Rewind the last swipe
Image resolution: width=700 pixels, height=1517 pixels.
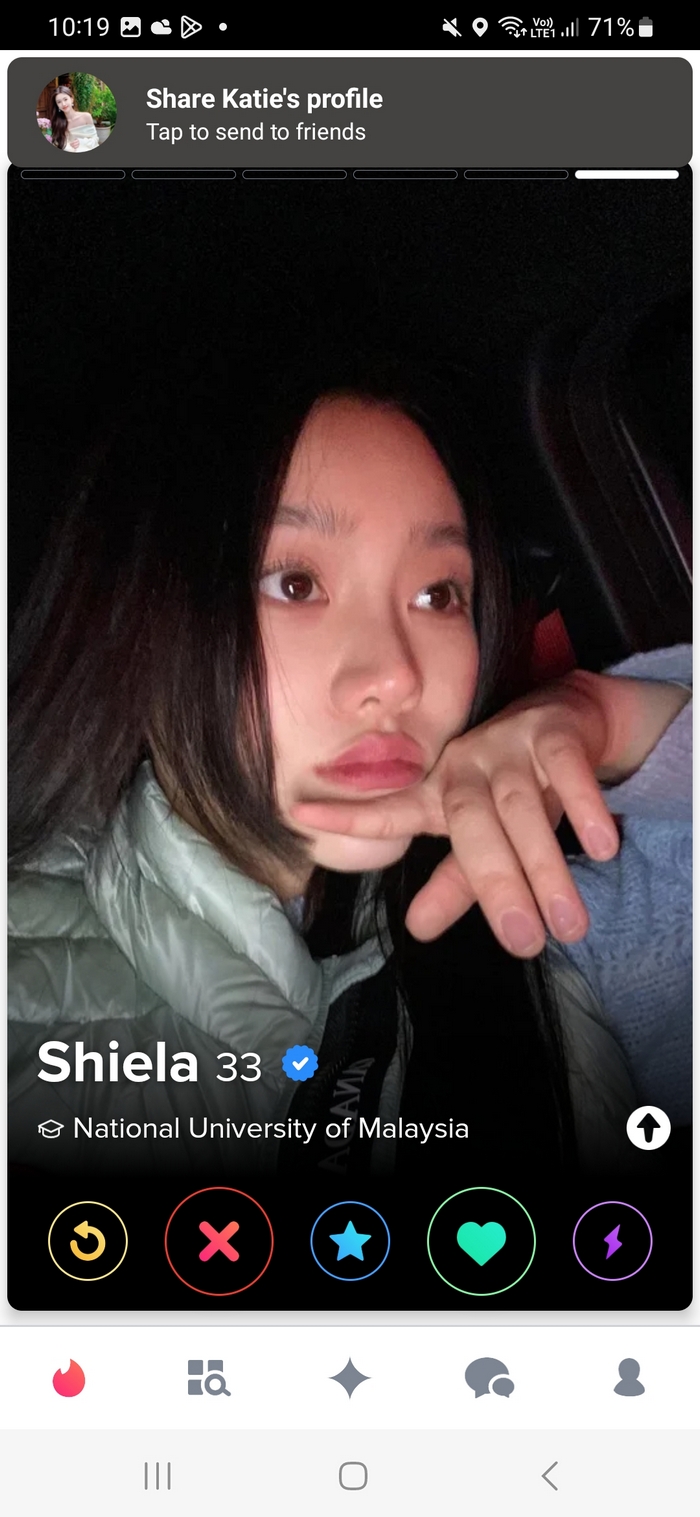point(88,1241)
